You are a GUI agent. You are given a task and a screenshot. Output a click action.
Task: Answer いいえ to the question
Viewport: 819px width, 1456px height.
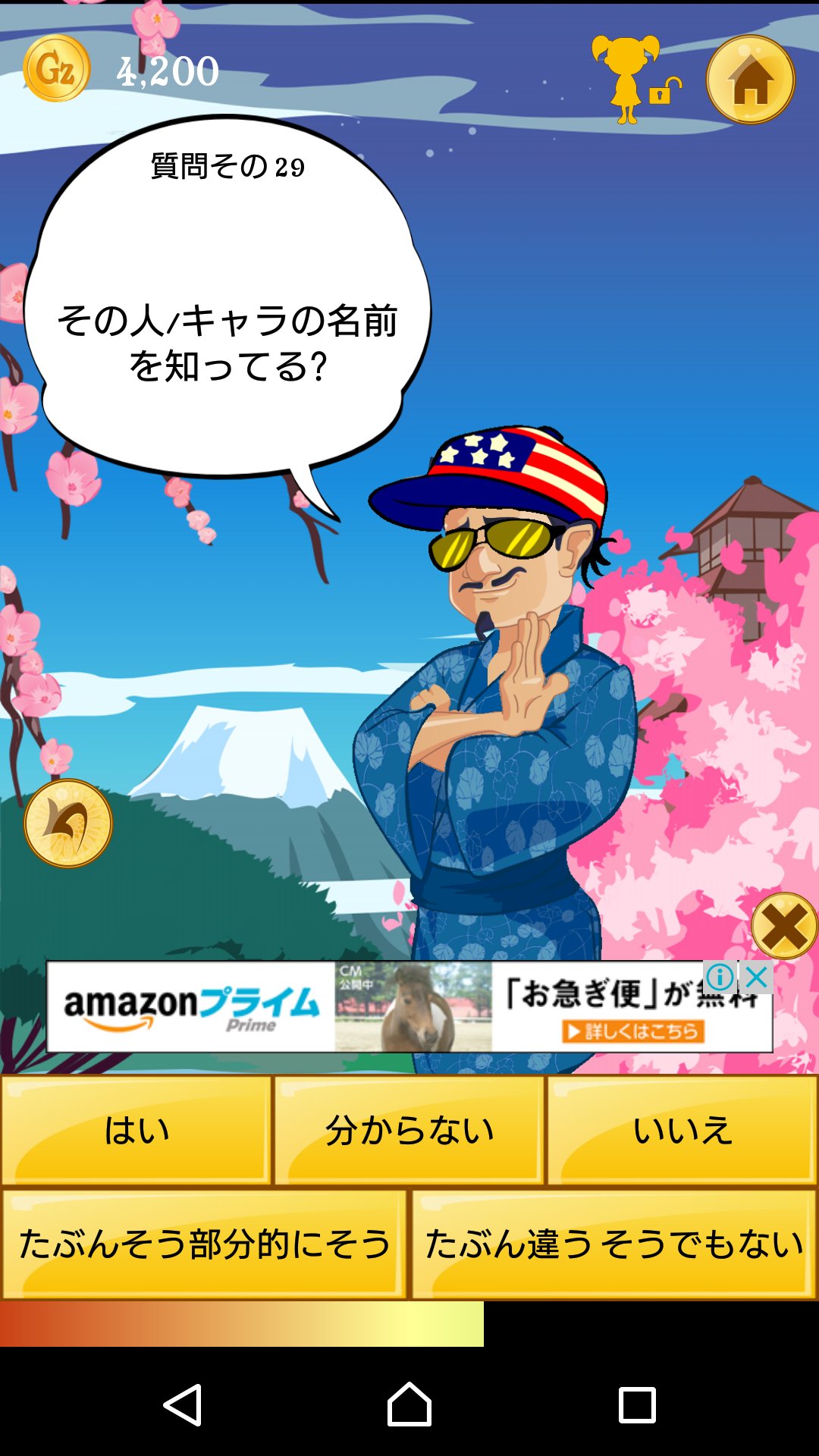[682, 1130]
